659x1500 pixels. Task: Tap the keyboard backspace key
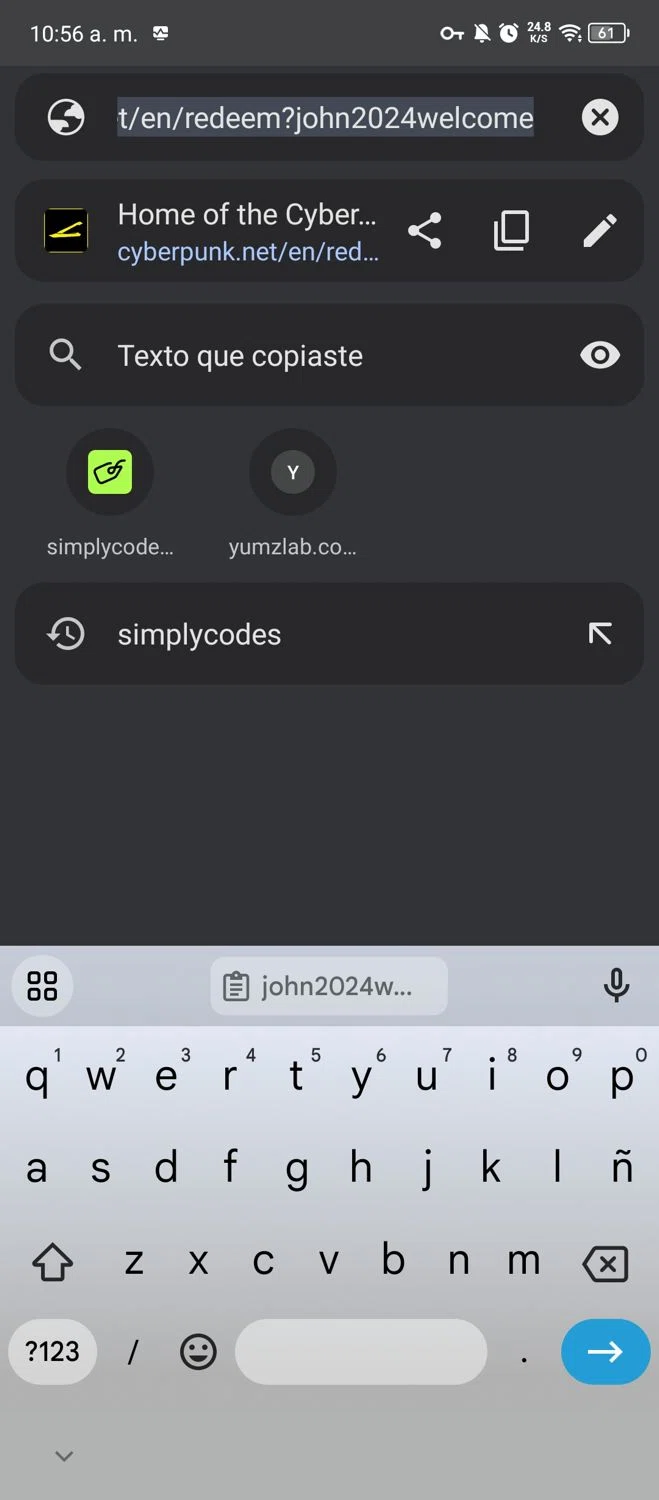point(605,1263)
